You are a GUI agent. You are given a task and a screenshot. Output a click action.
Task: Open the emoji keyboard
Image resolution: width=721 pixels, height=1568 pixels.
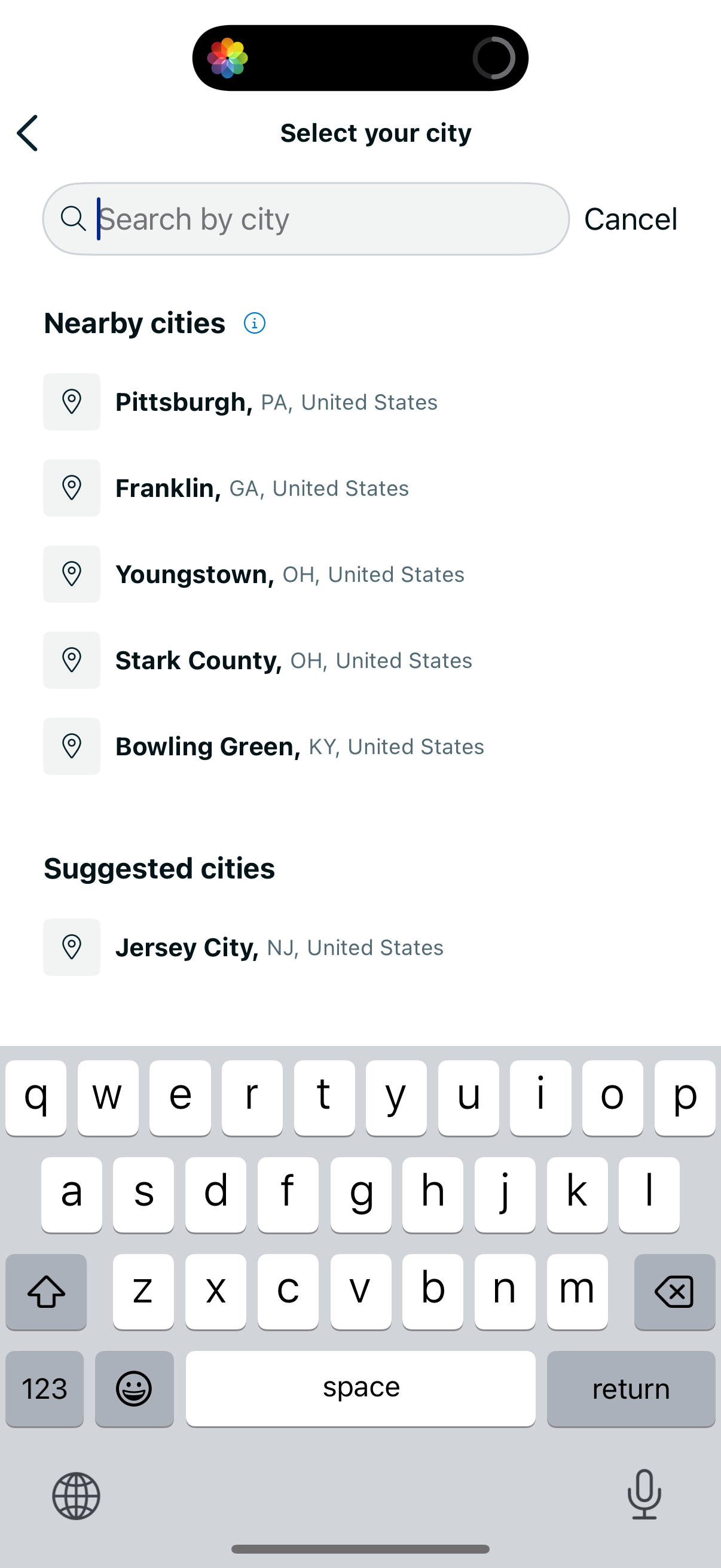pyautogui.click(x=135, y=1389)
